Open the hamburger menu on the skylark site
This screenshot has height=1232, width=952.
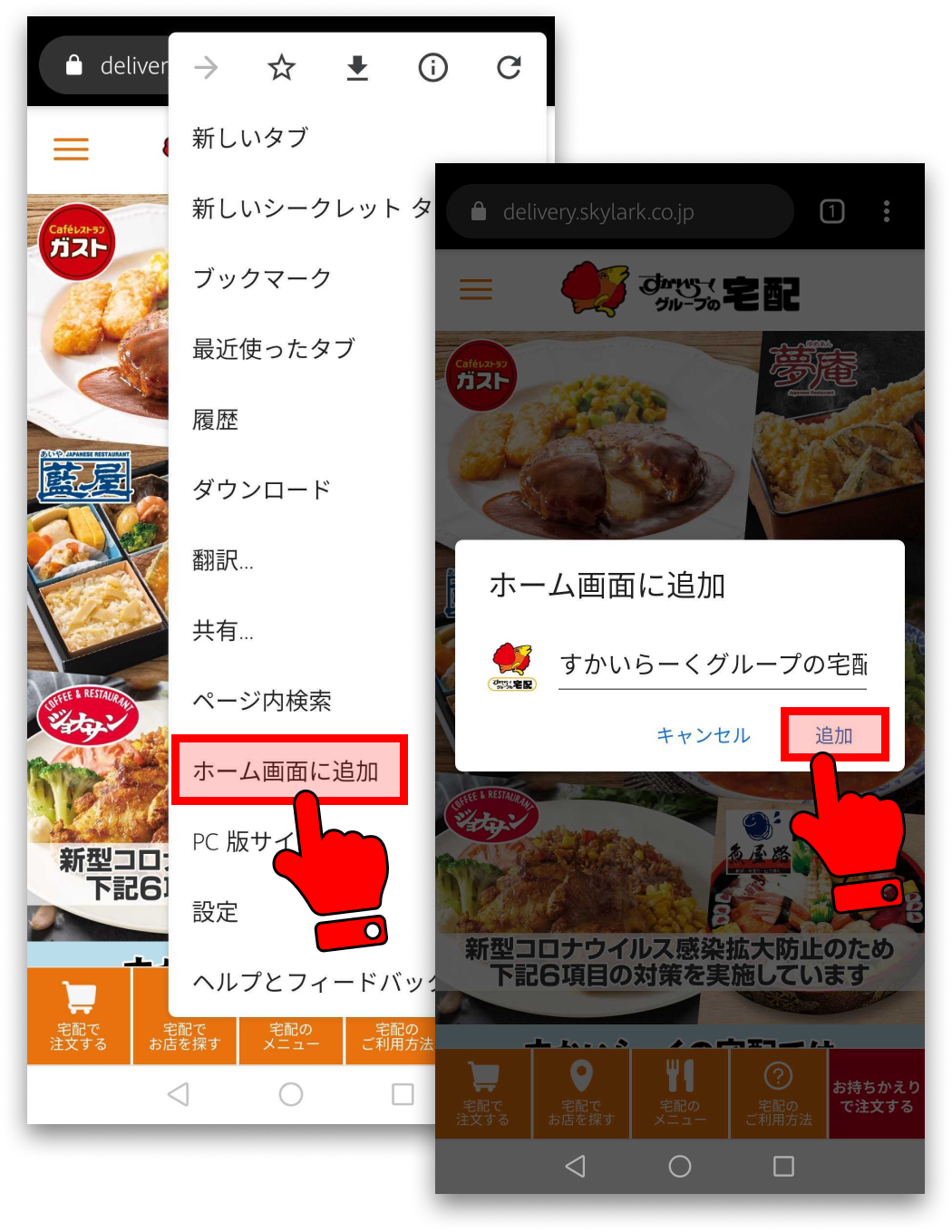[x=475, y=289]
